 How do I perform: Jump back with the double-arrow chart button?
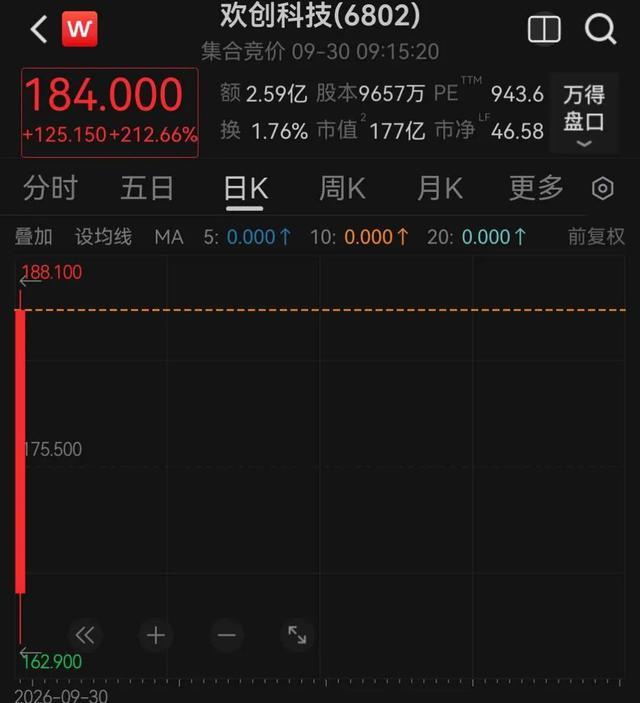tap(85, 635)
